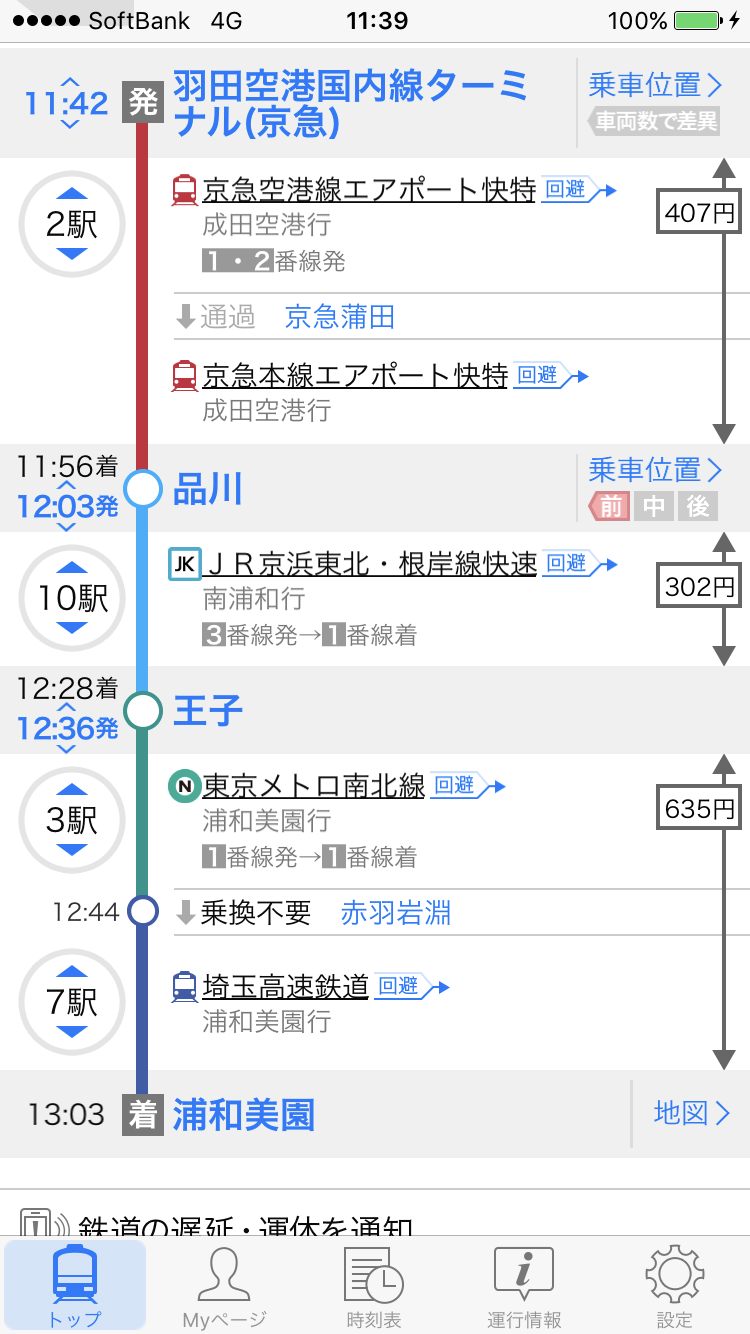Switch to the 運行情報 tab
This screenshot has height=1334, width=750.
click(x=524, y=1287)
